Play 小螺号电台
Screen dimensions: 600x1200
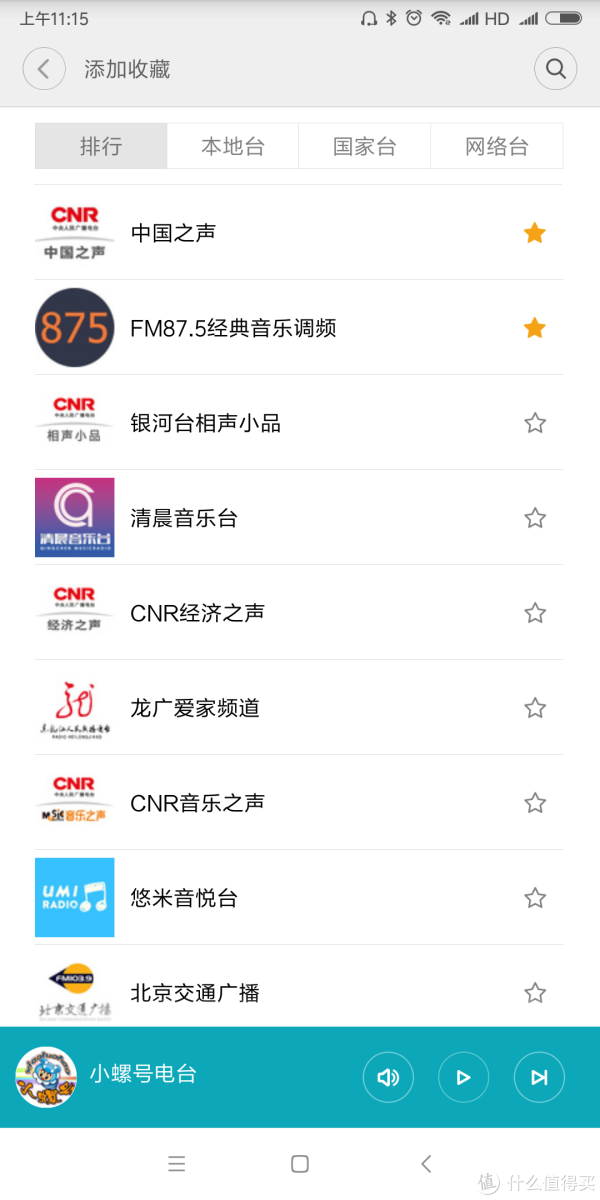pos(463,1077)
